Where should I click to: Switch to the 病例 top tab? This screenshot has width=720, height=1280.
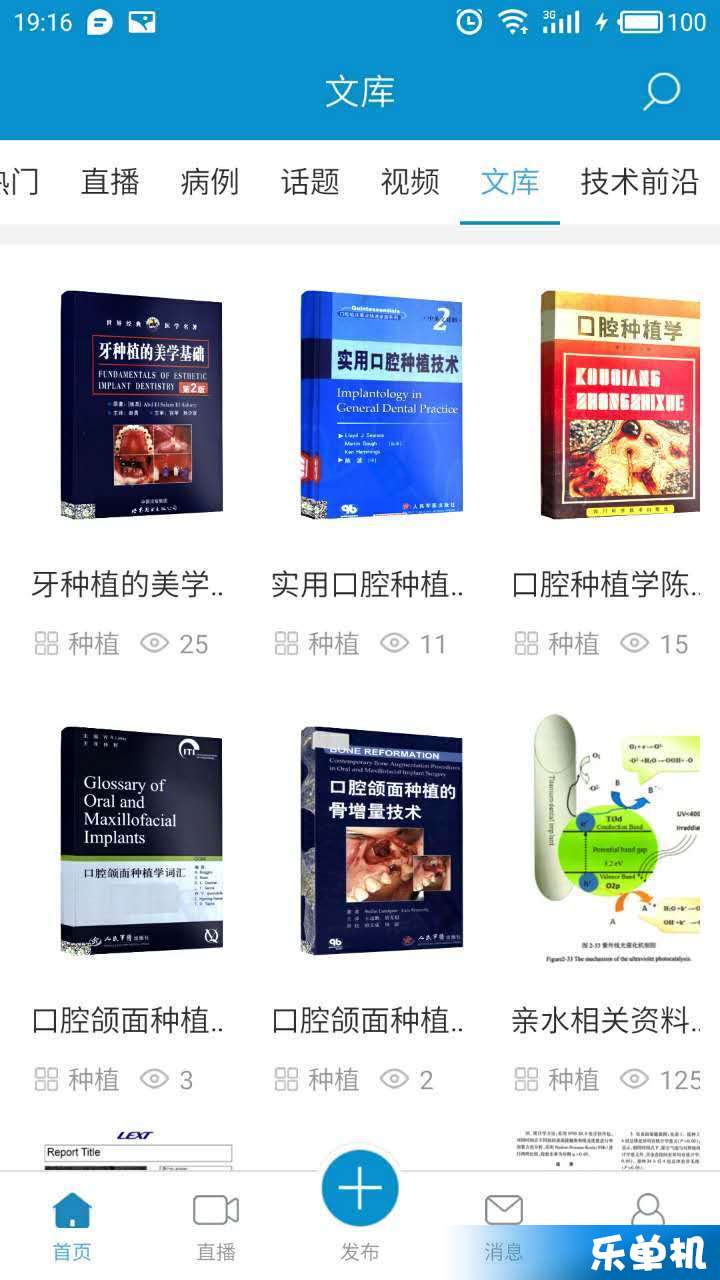pyautogui.click(x=210, y=182)
